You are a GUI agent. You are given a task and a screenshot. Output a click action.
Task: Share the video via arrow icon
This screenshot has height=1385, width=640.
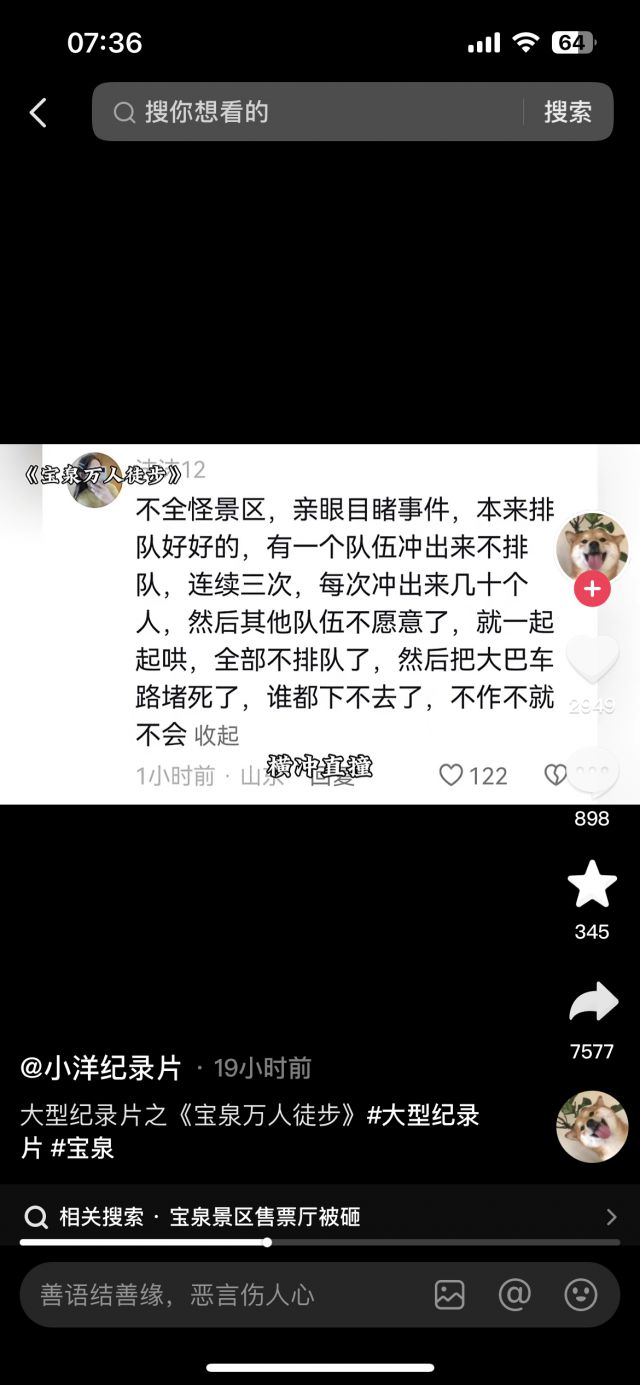point(592,1004)
